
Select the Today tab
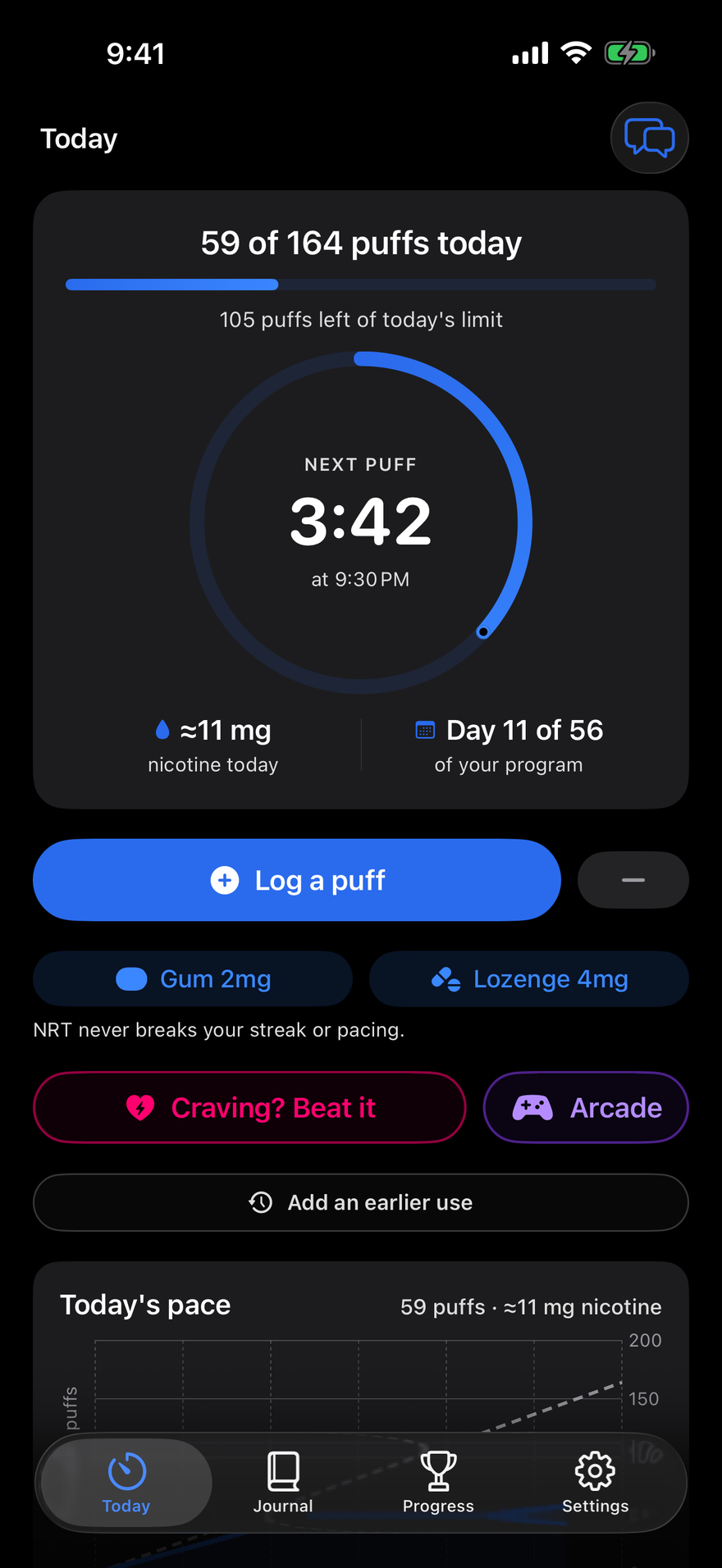click(126, 1483)
